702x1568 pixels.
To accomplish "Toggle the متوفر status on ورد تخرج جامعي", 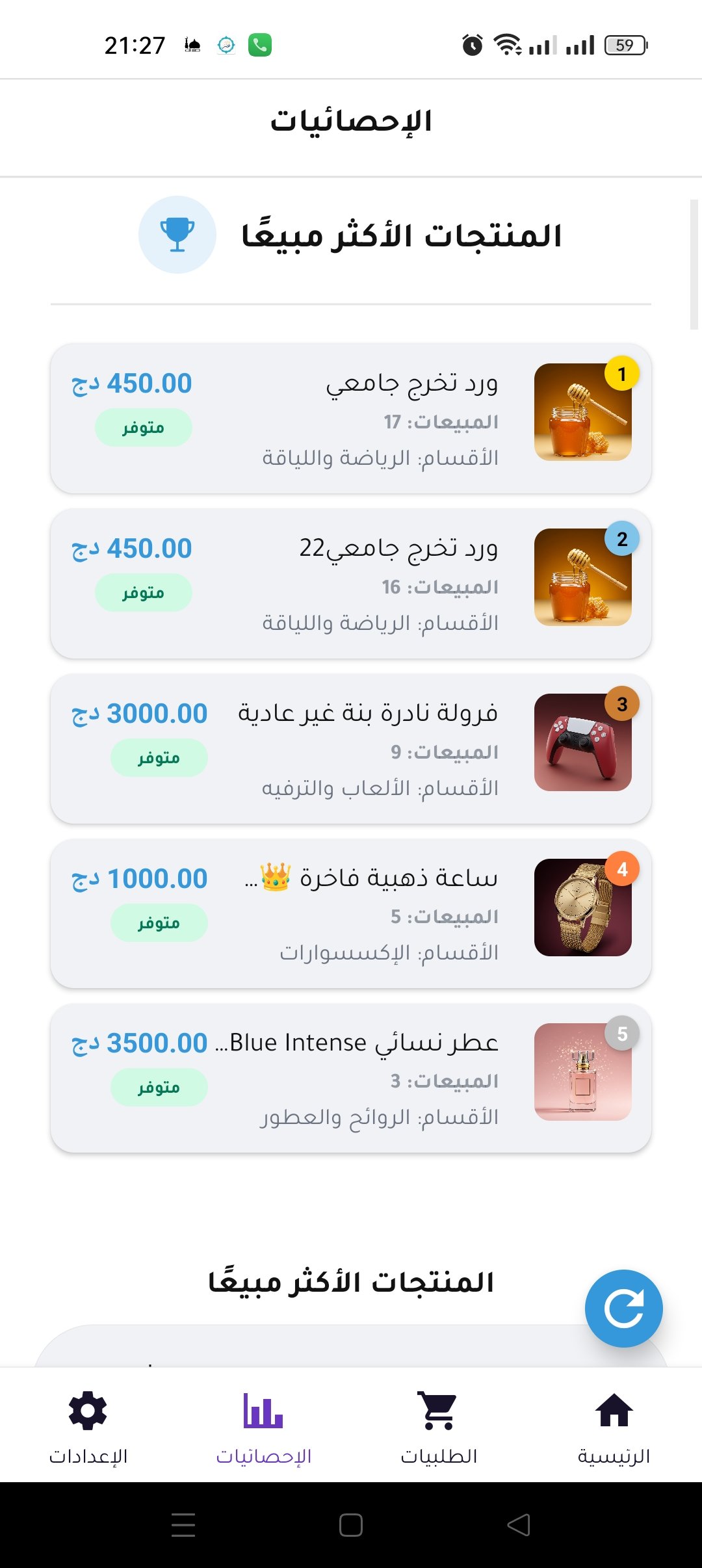I will (x=144, y=427).
